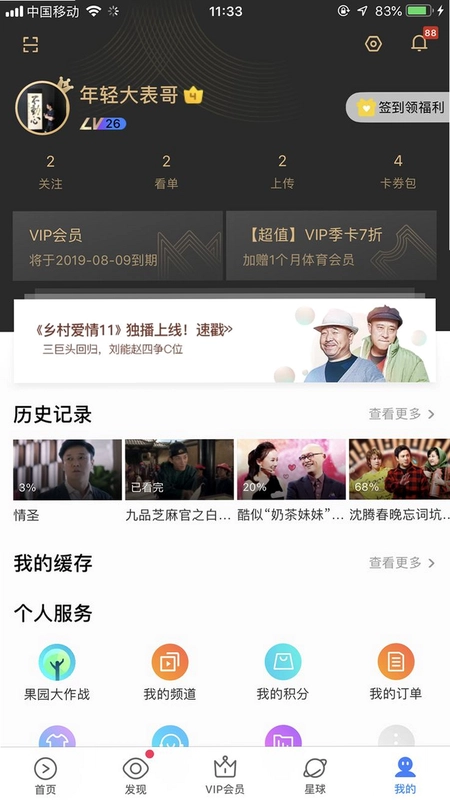
Task: Open 我的订单
Action: (396, 672)
